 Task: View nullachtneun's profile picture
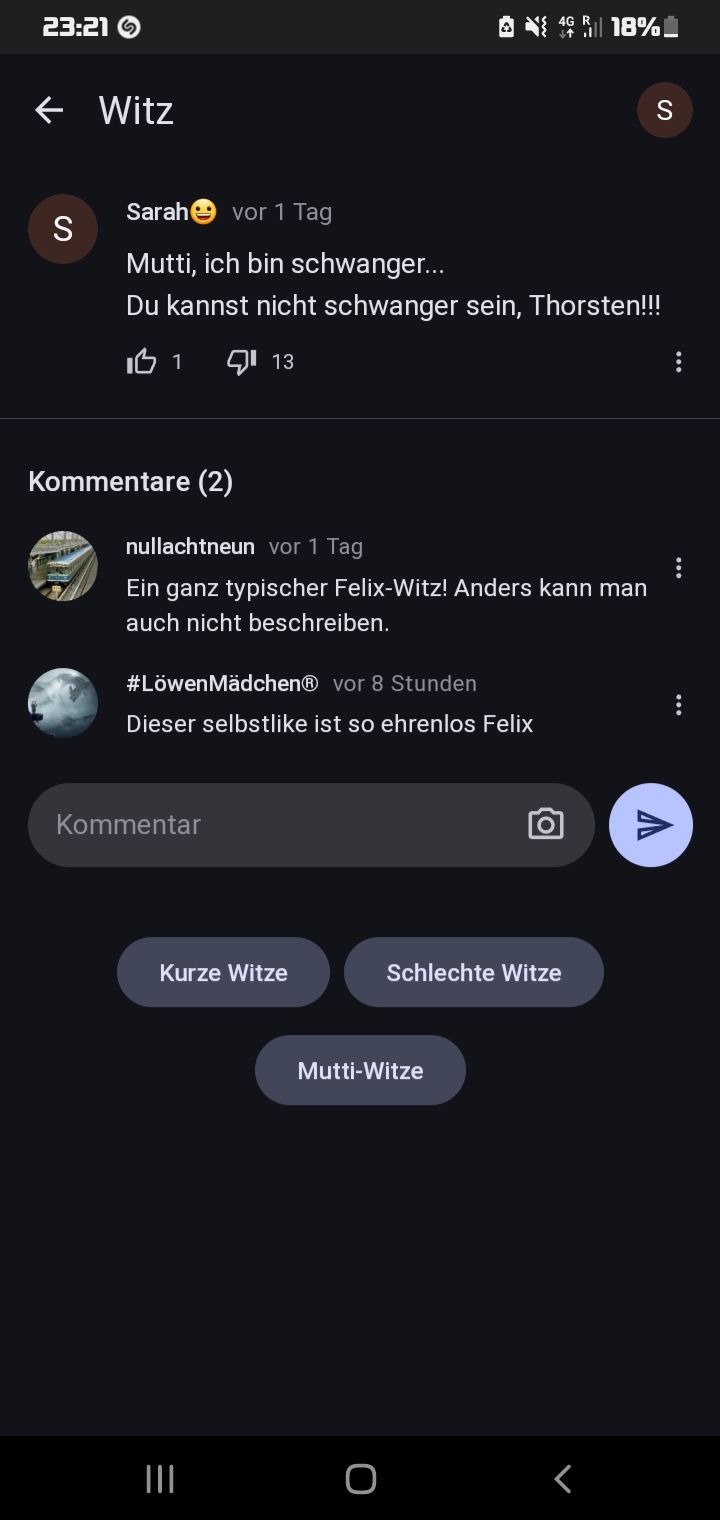[63, 566]
